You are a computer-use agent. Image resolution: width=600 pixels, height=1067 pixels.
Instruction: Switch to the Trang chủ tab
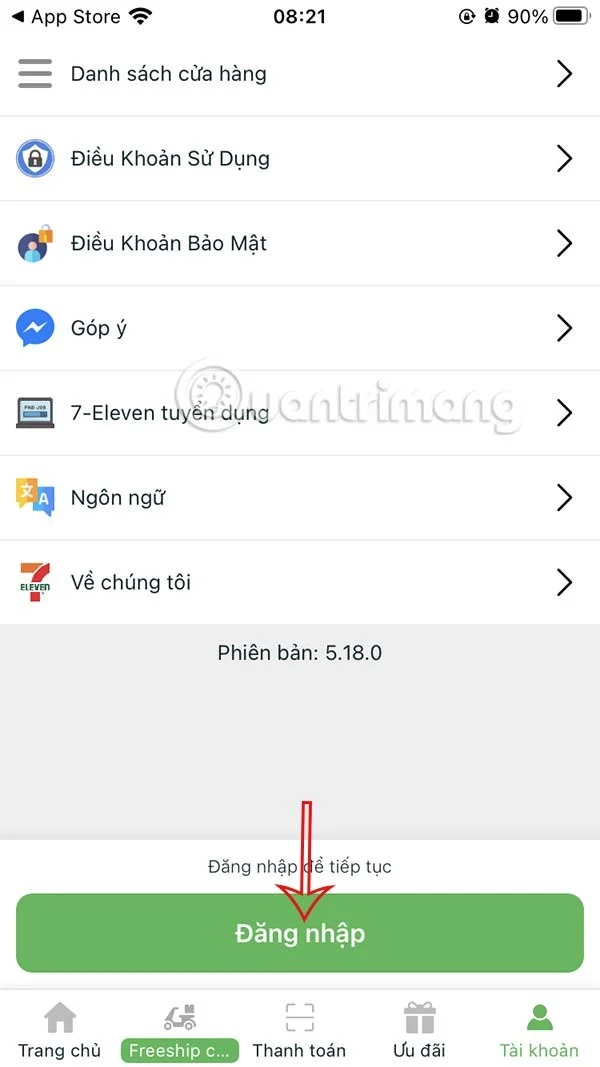click(60, 1030)
